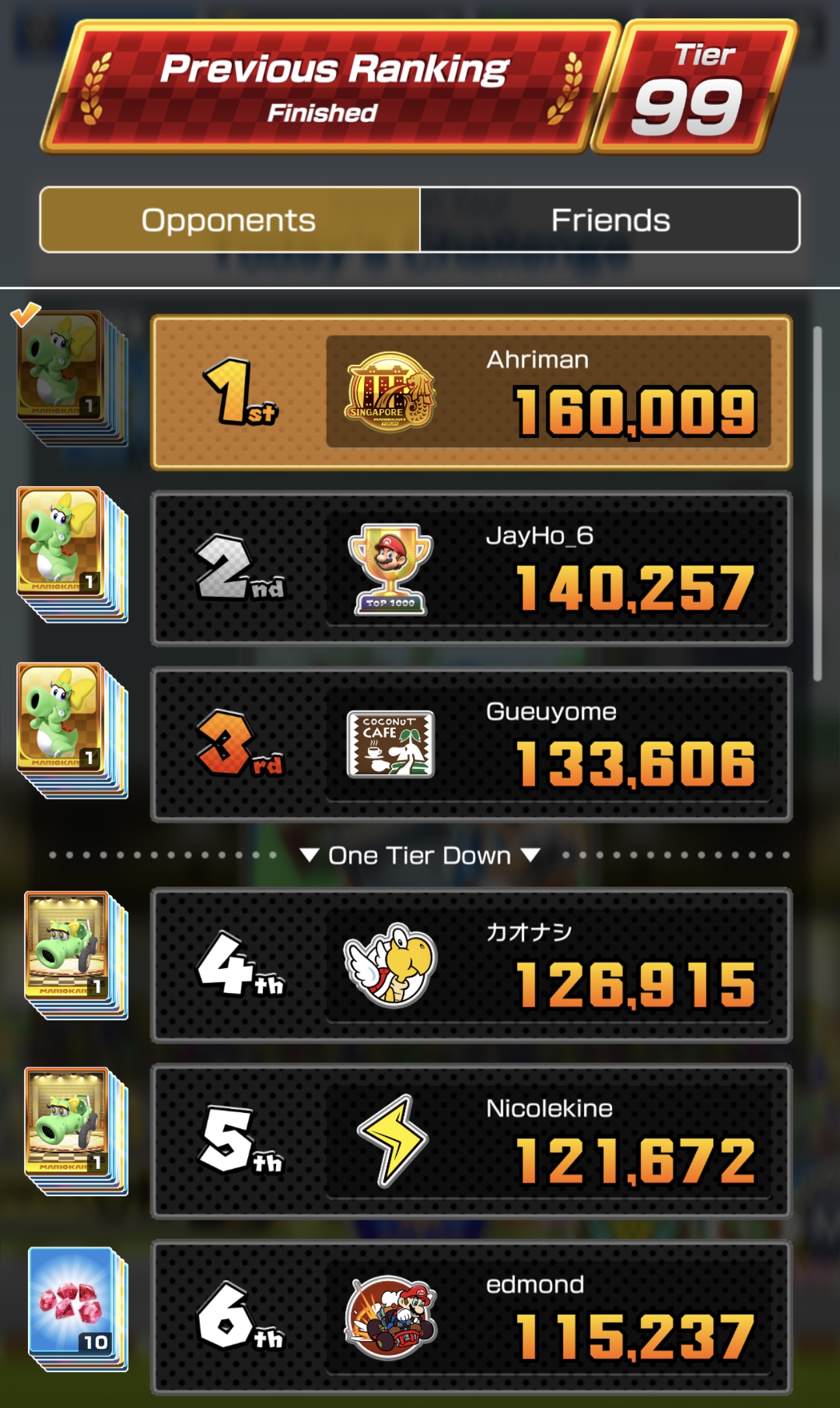Screen dimensions: 840x1408
Task: View edmond's sixth place entry
Action: [x=471, y=1317]
